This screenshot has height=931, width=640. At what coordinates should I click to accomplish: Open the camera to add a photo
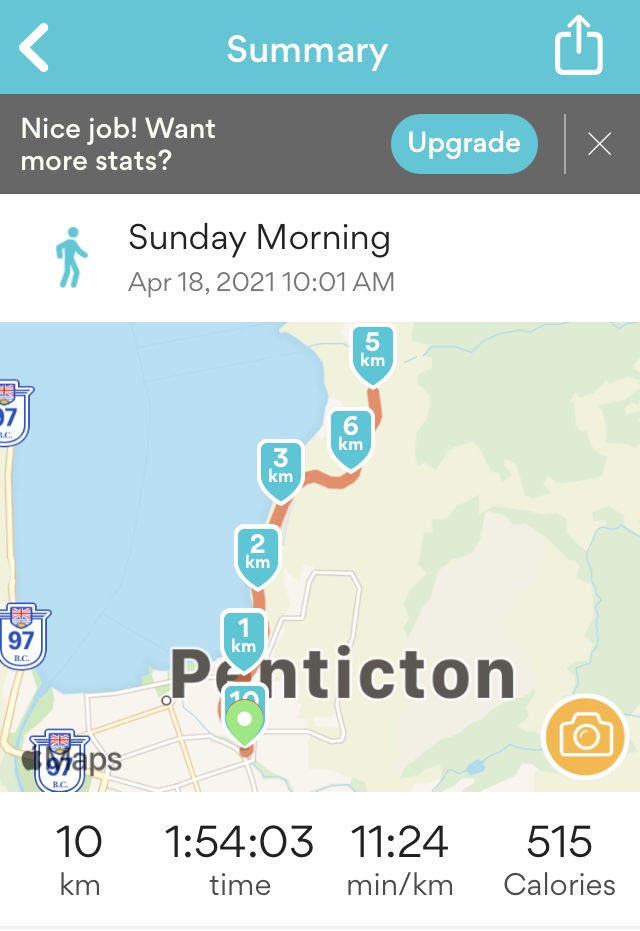585,738
